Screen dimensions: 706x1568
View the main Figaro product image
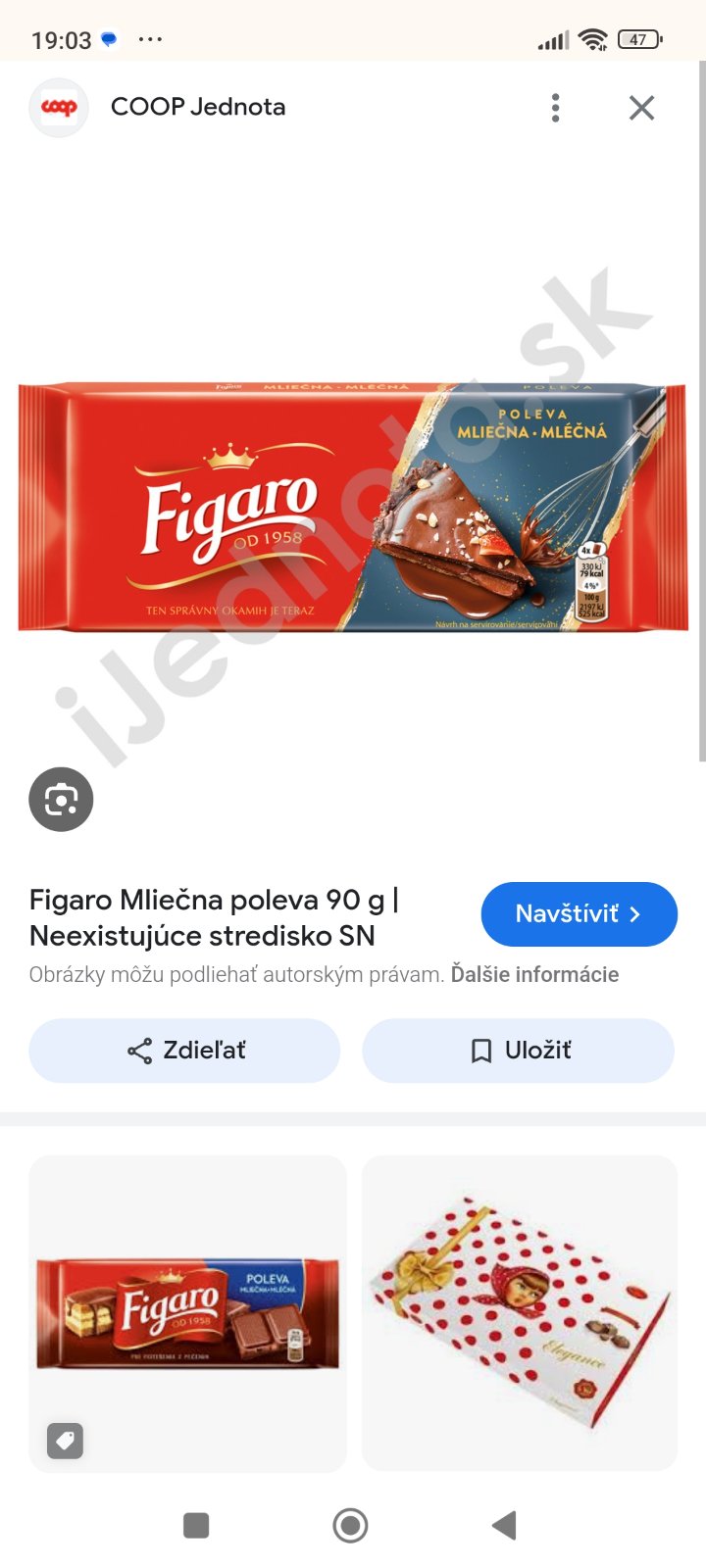pos(353,508)
